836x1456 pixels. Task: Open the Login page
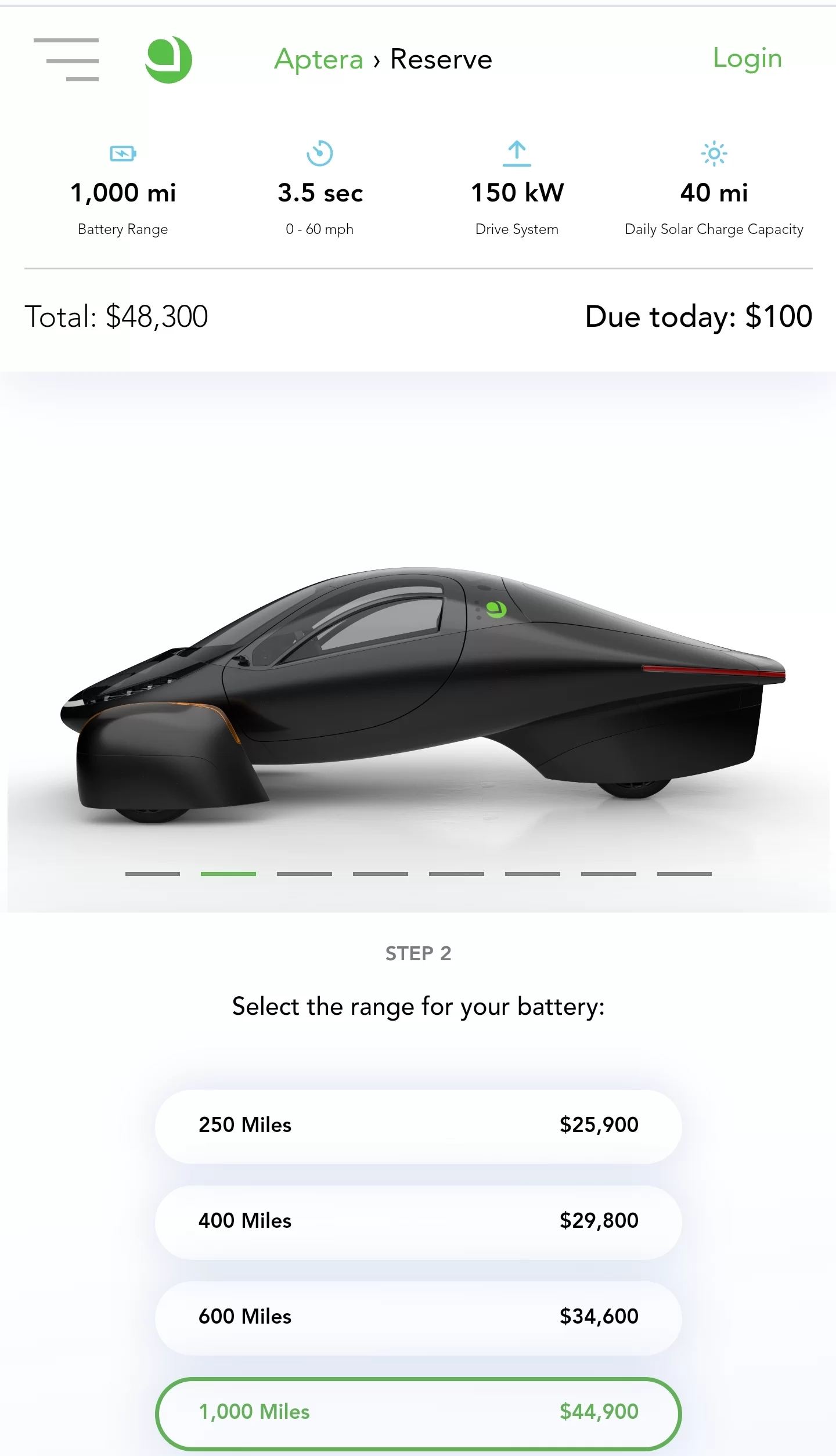(747, 59)
